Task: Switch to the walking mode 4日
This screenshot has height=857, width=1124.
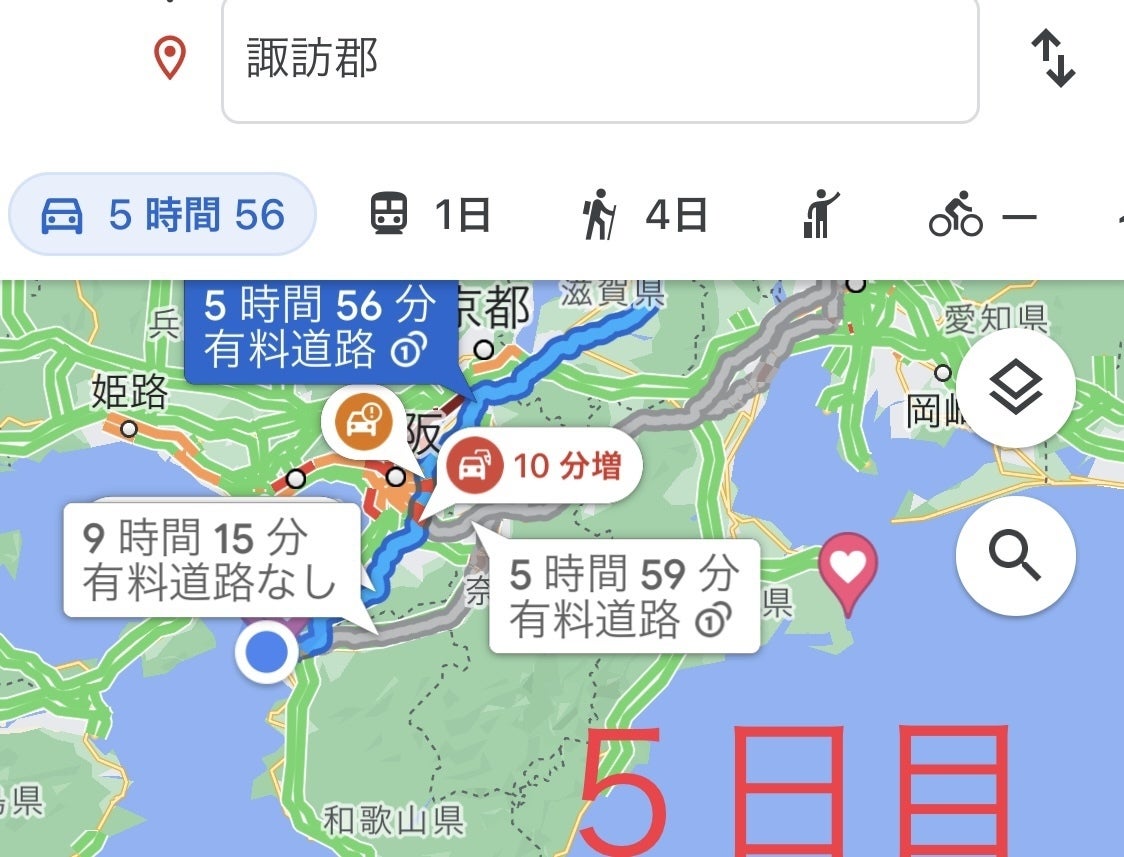Action: coord(645,215)
